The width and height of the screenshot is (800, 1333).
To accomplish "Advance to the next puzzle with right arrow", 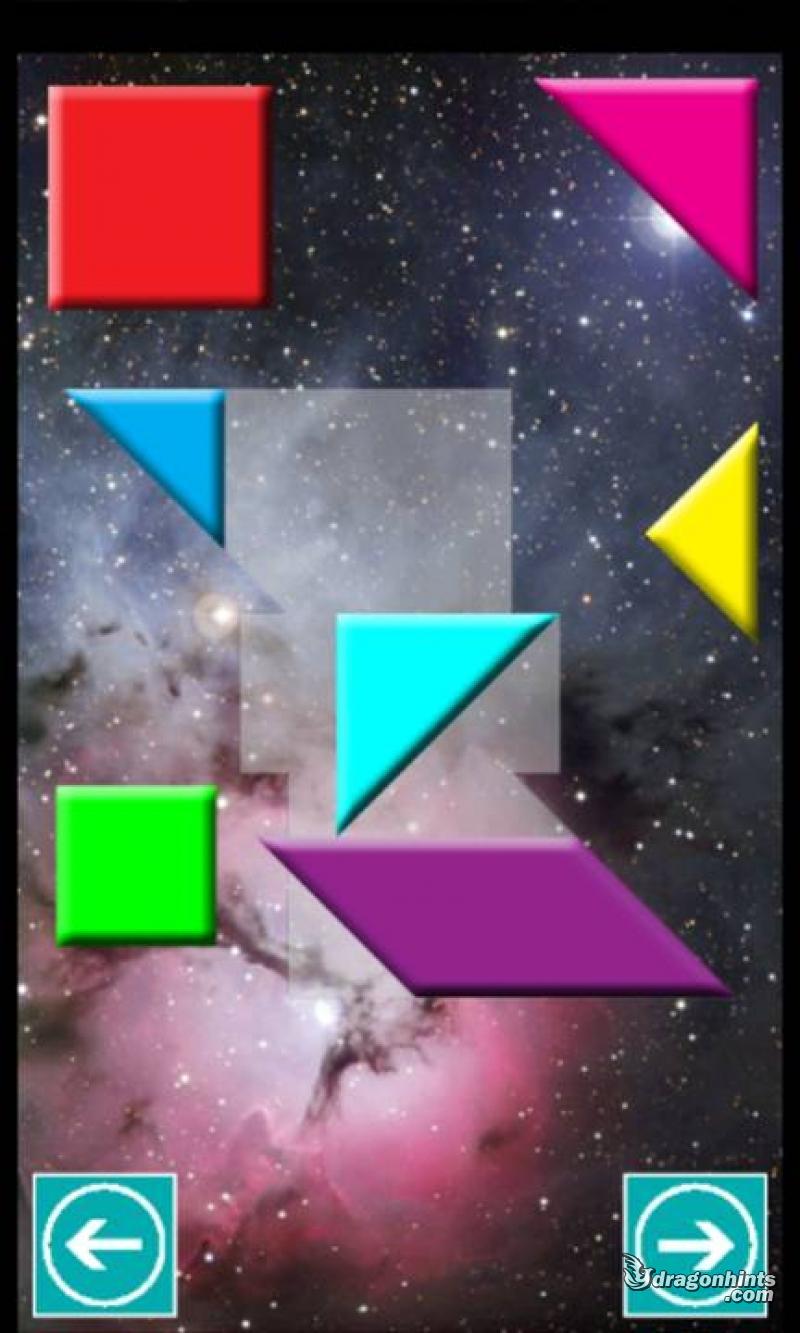I will [x=696, y=1245].
